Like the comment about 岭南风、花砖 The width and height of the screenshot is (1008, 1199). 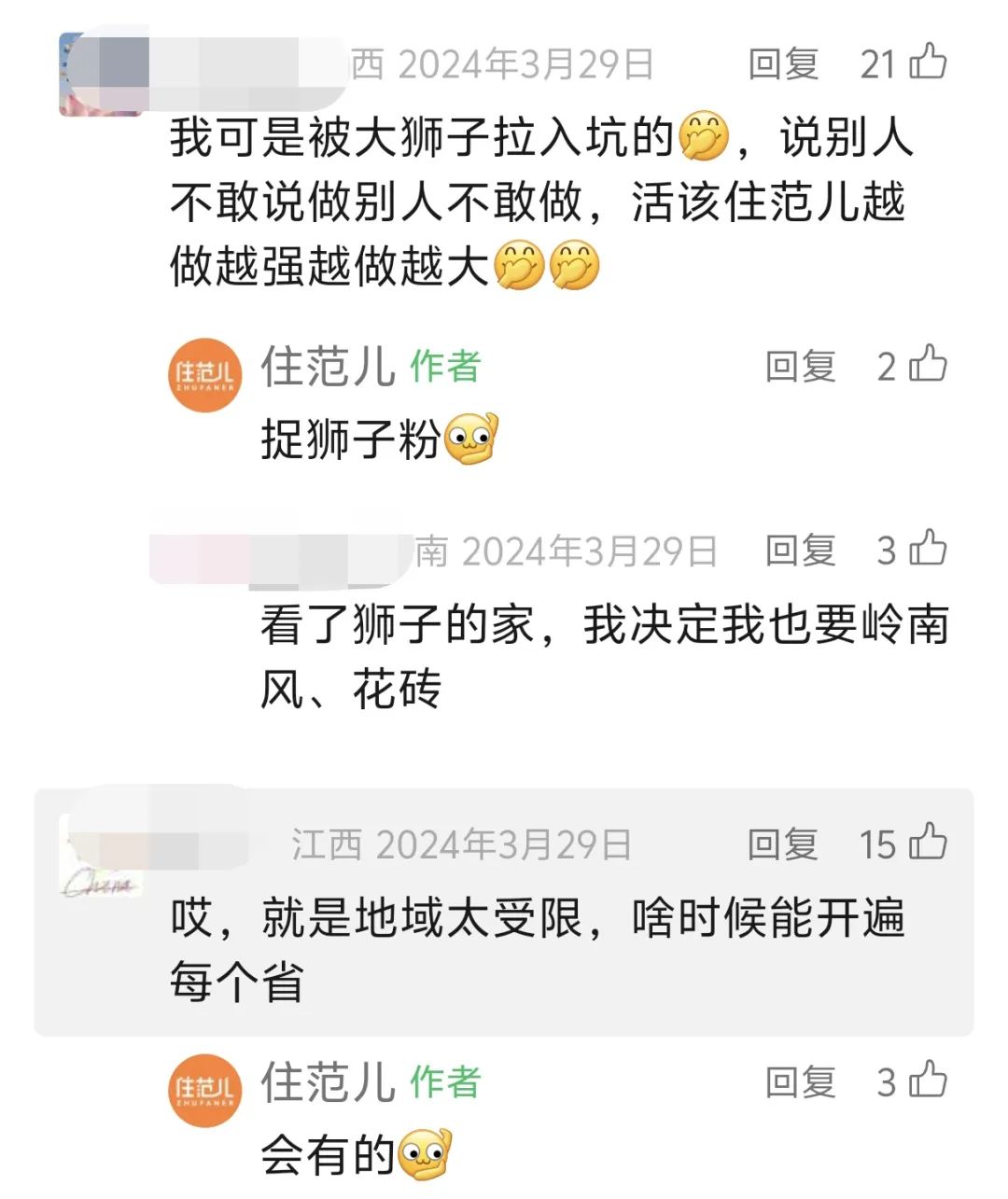(928, 550)
